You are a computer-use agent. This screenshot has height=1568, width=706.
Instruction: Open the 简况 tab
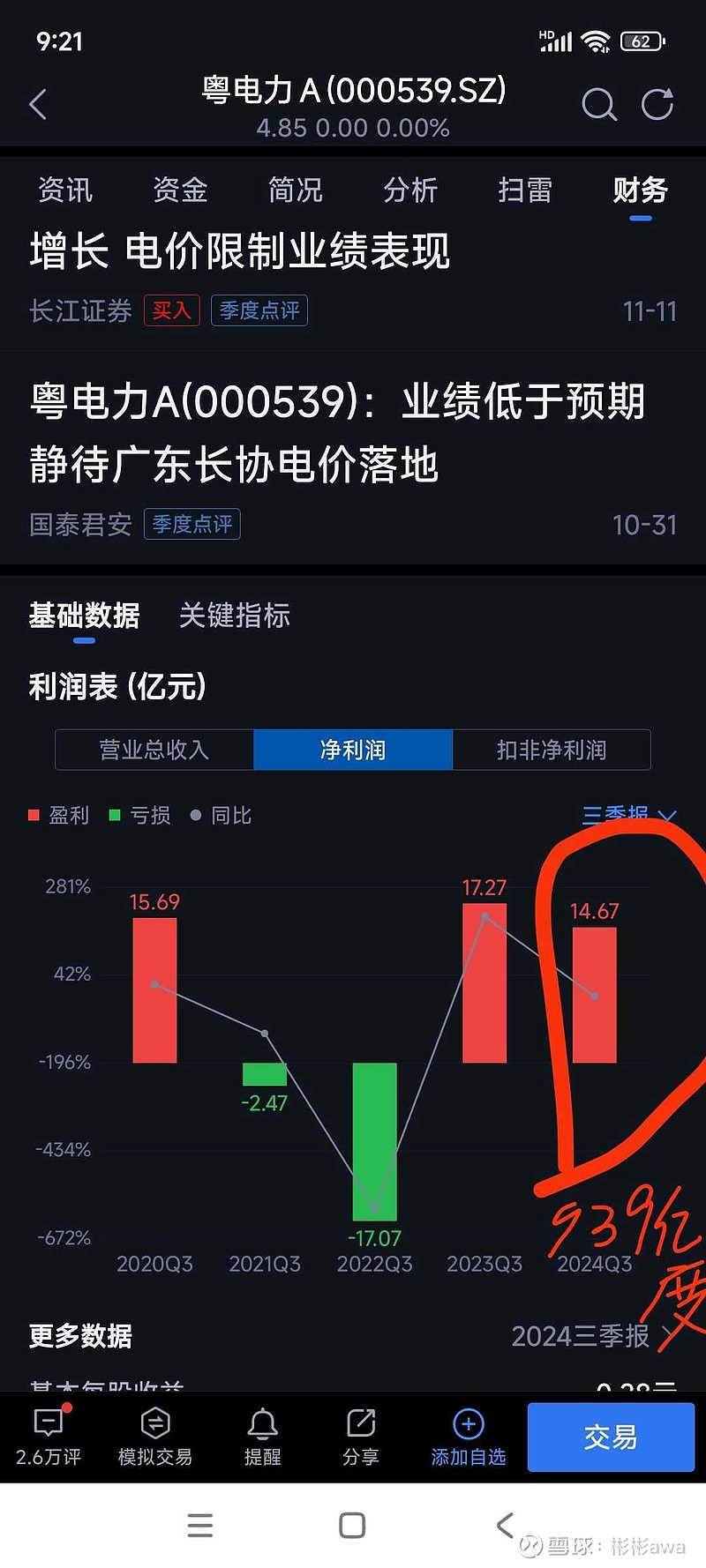tap(295, 190)
